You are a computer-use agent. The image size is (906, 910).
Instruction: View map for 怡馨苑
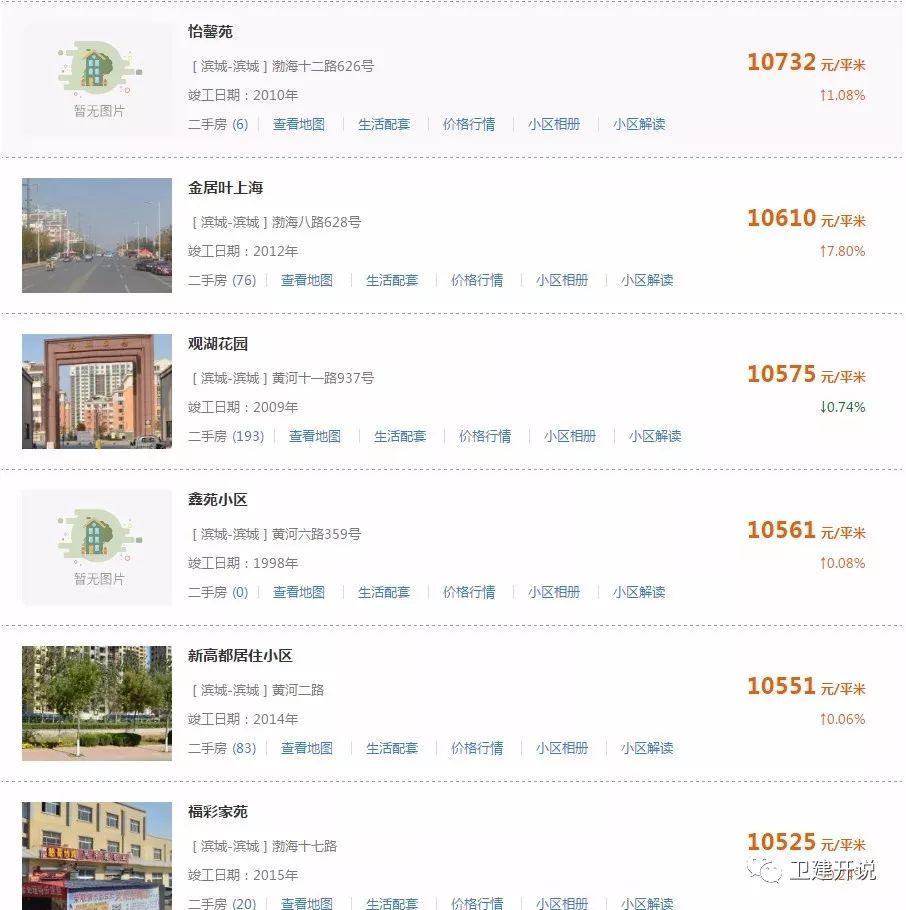point(299,125)
